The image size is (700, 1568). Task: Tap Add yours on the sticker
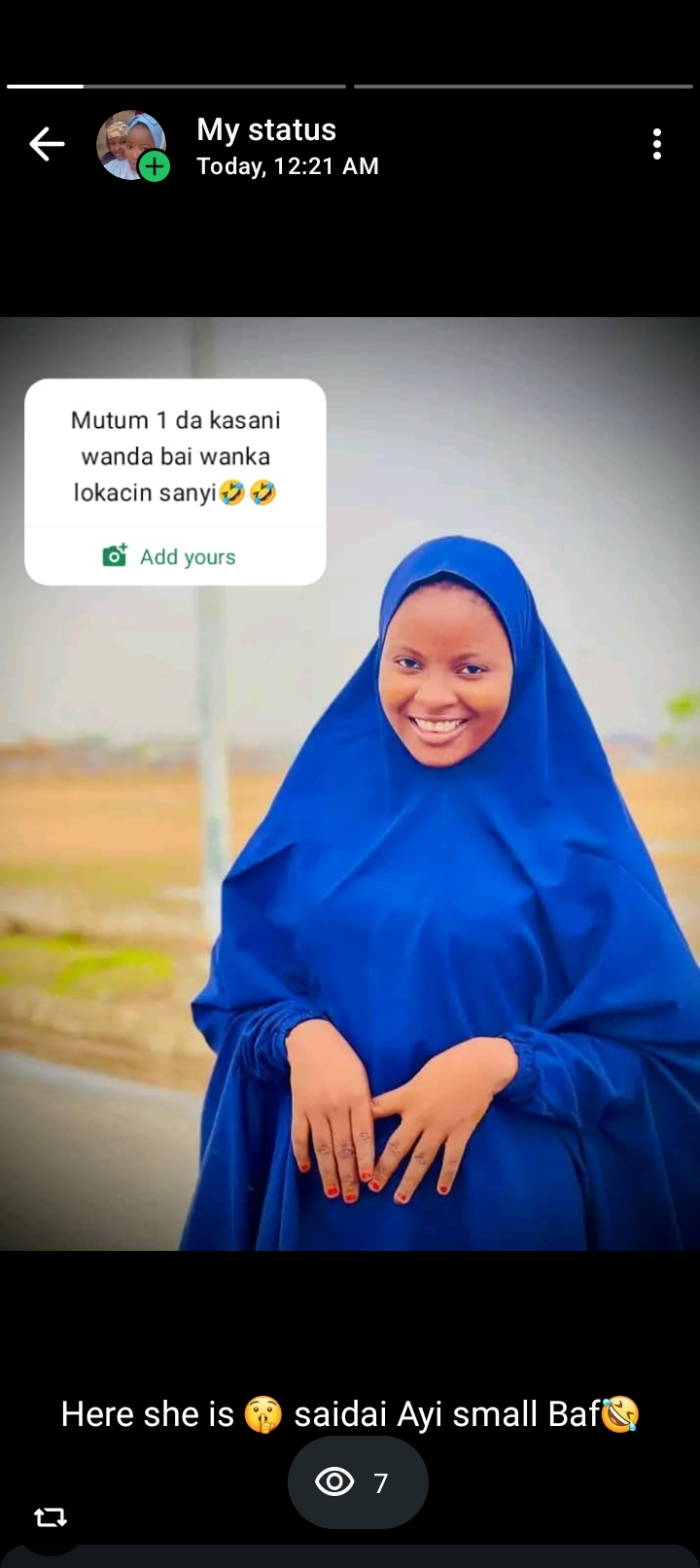tap(173, 556)
